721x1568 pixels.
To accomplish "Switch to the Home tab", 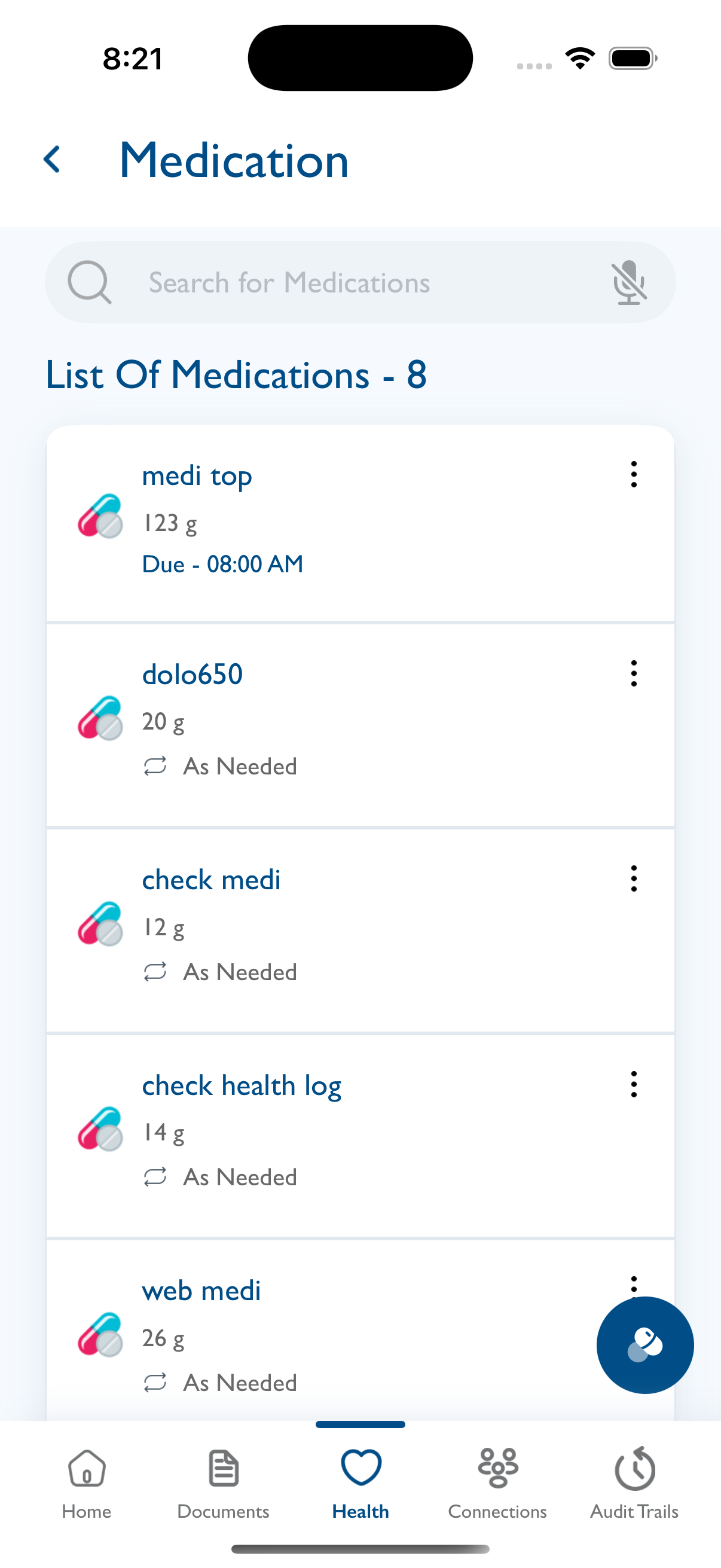I will pyautogui.click(x=87, y=1483).
